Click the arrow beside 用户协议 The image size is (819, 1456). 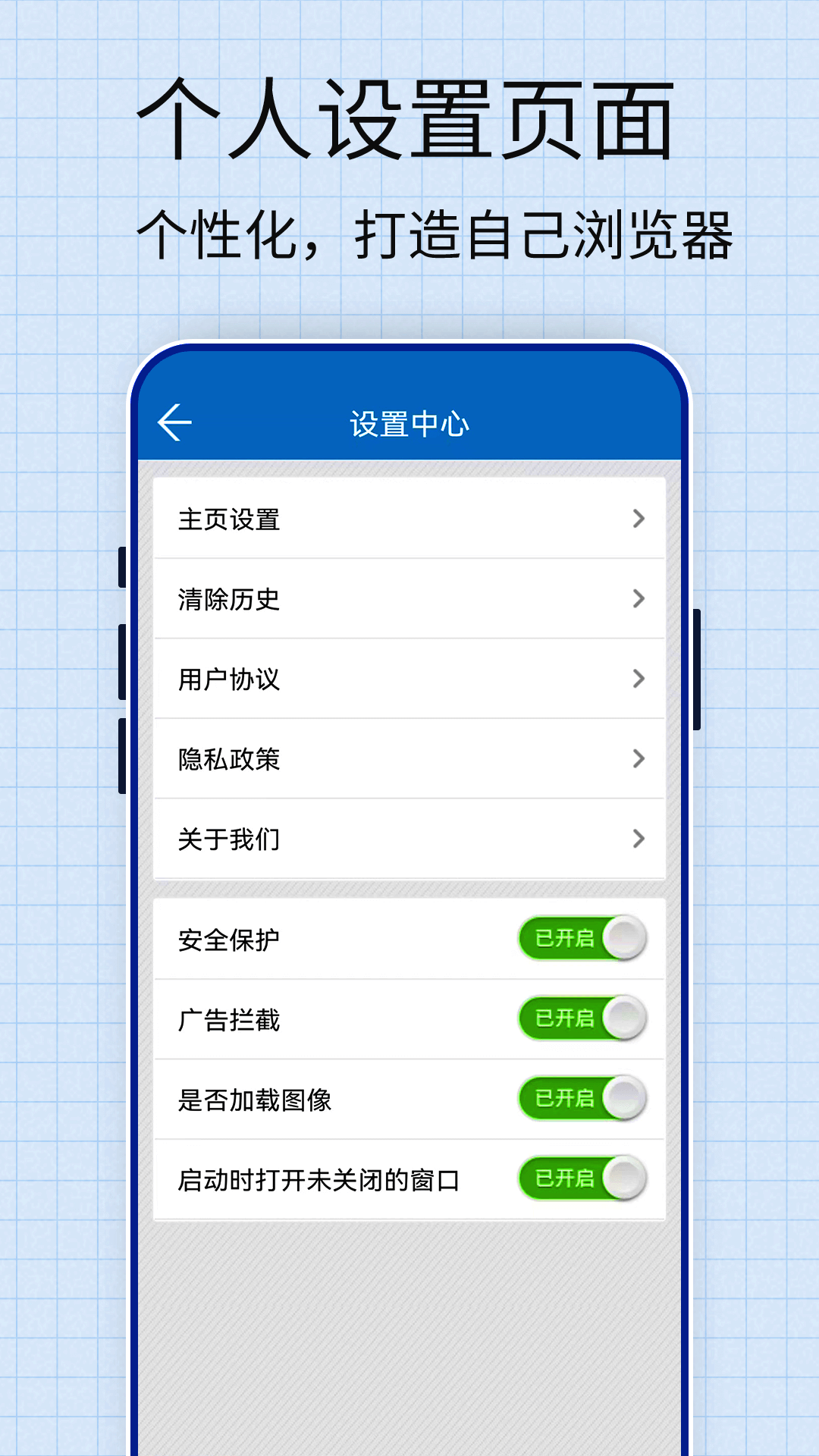[637, 680]
